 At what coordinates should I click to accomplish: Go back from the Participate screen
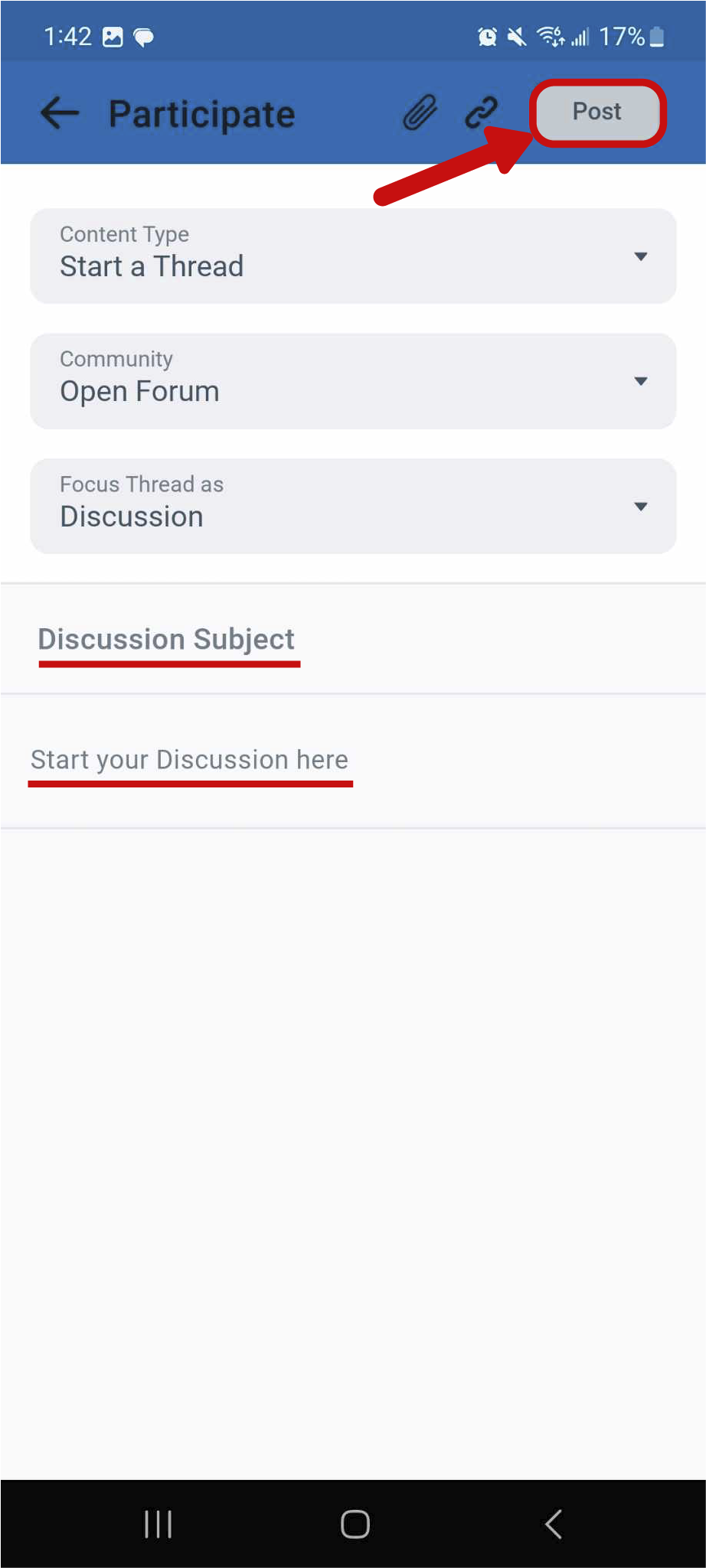click(60, 113)
